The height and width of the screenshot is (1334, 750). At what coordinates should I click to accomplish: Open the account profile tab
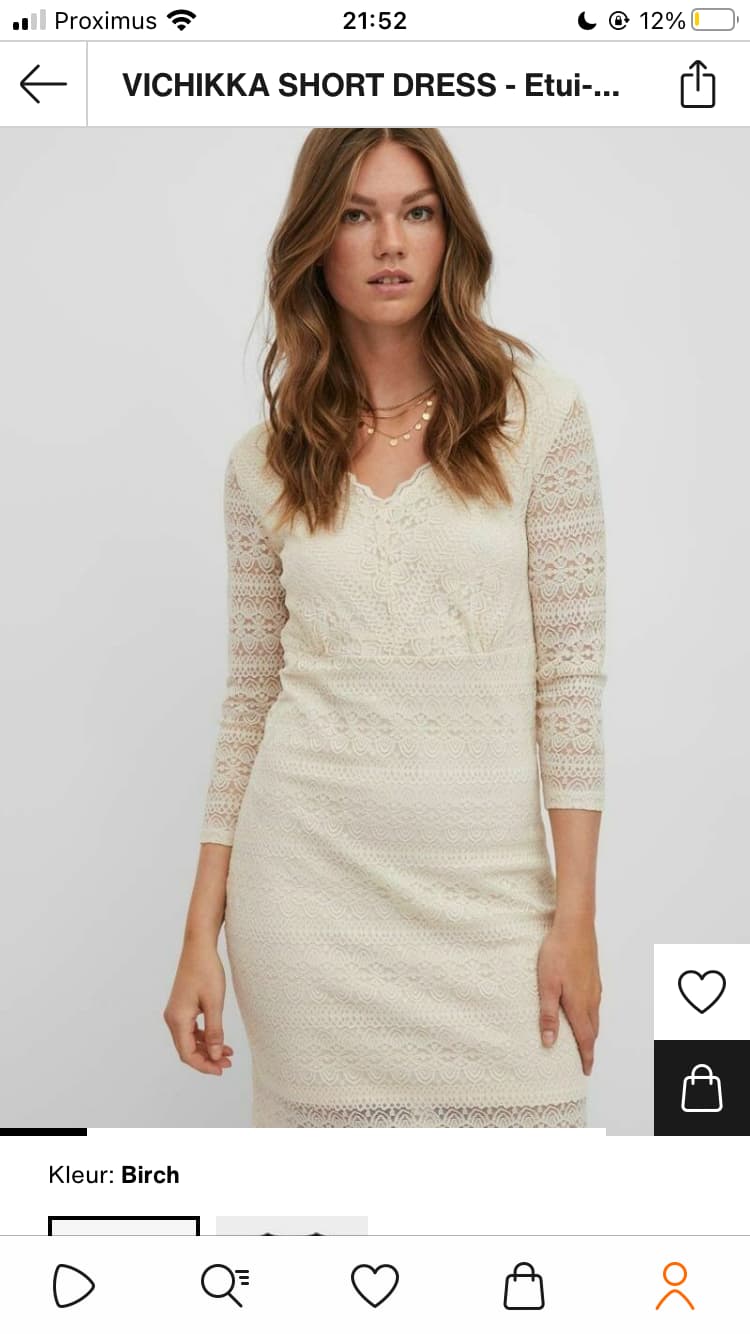tap(675, 1286)
